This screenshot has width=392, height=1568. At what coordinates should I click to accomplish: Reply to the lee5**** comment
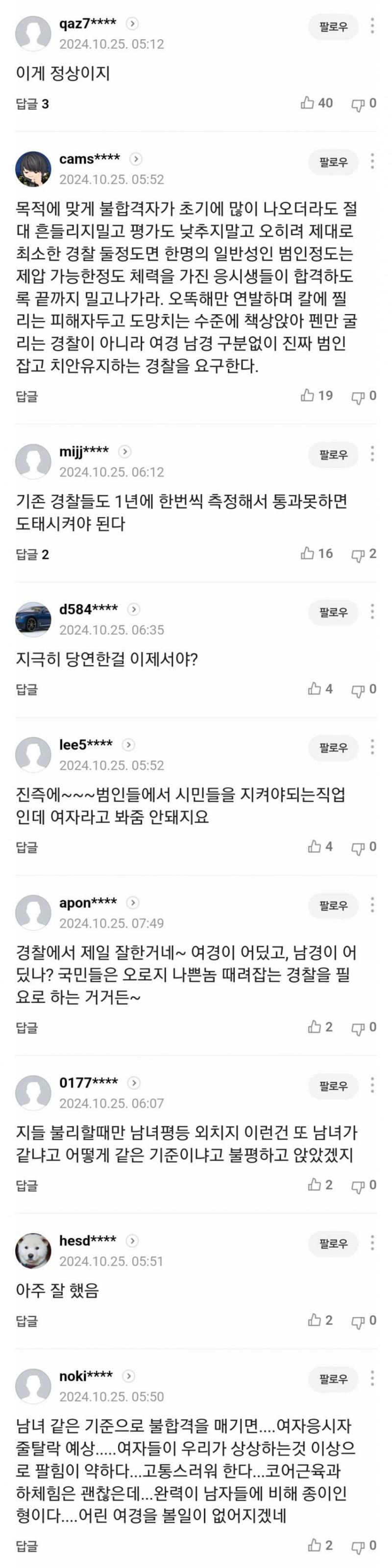27,847
